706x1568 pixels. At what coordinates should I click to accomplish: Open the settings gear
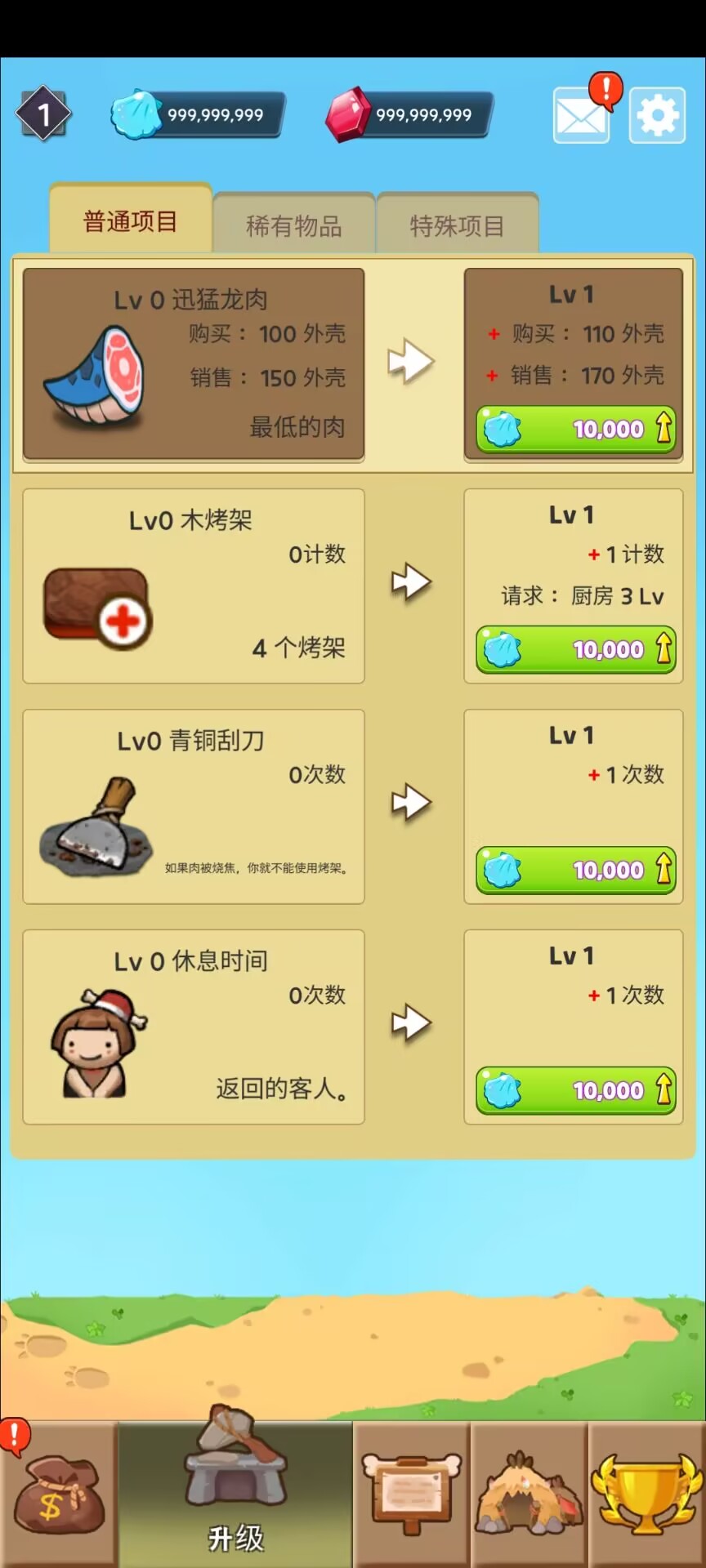pos(657,116)
